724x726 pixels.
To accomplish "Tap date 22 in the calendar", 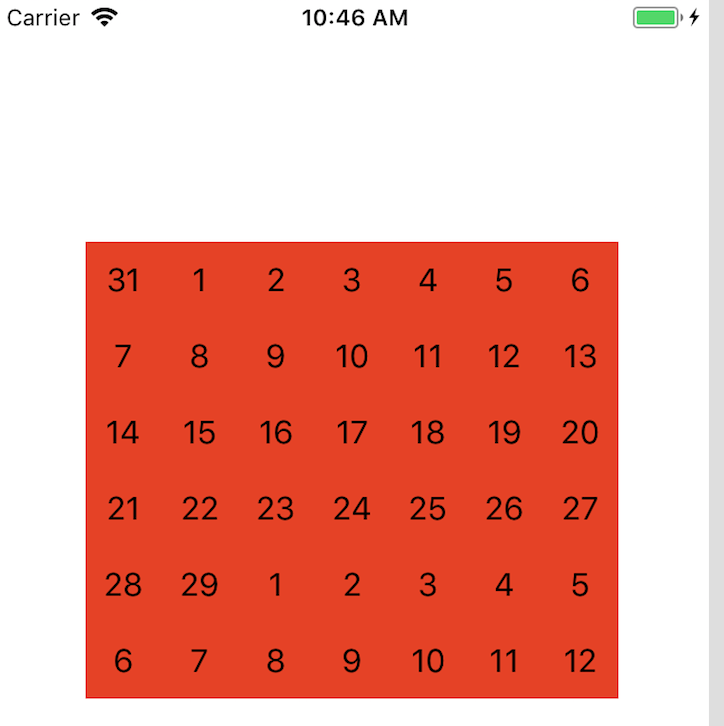I will pyautogui.click(x=199, y=508).
